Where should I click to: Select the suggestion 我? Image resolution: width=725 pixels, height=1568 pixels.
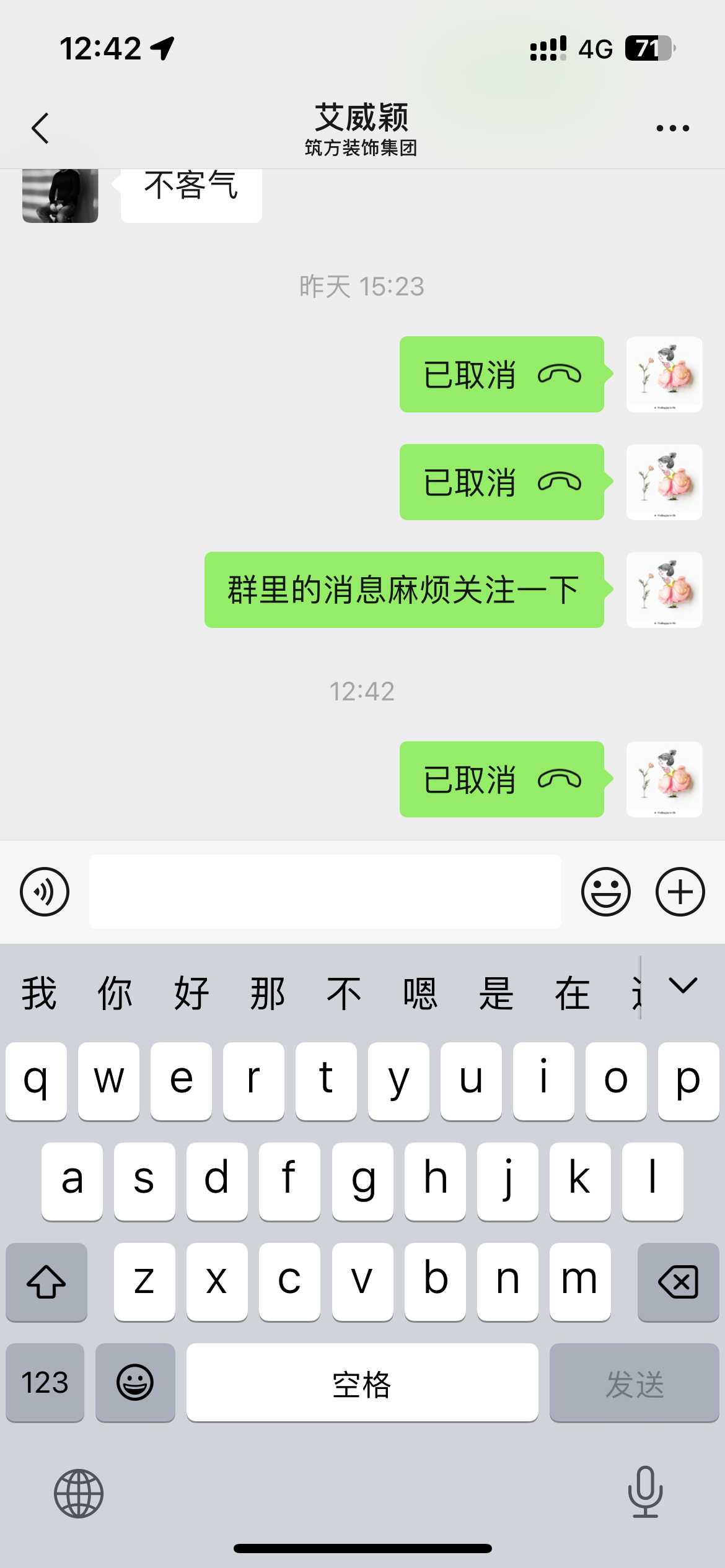(39, 993)
